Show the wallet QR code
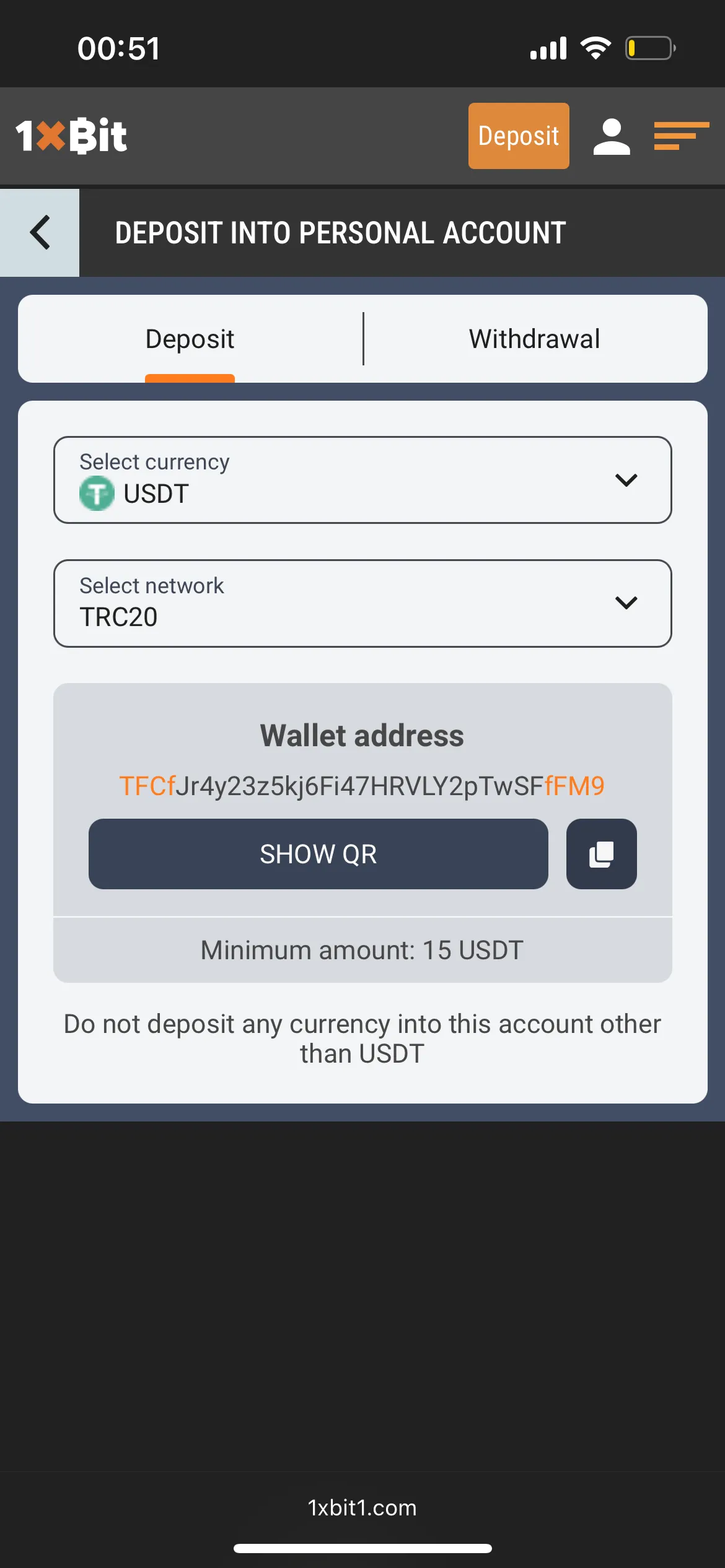Image resolution: width=725 pixels, height=1568 pixels. (318, 854)
